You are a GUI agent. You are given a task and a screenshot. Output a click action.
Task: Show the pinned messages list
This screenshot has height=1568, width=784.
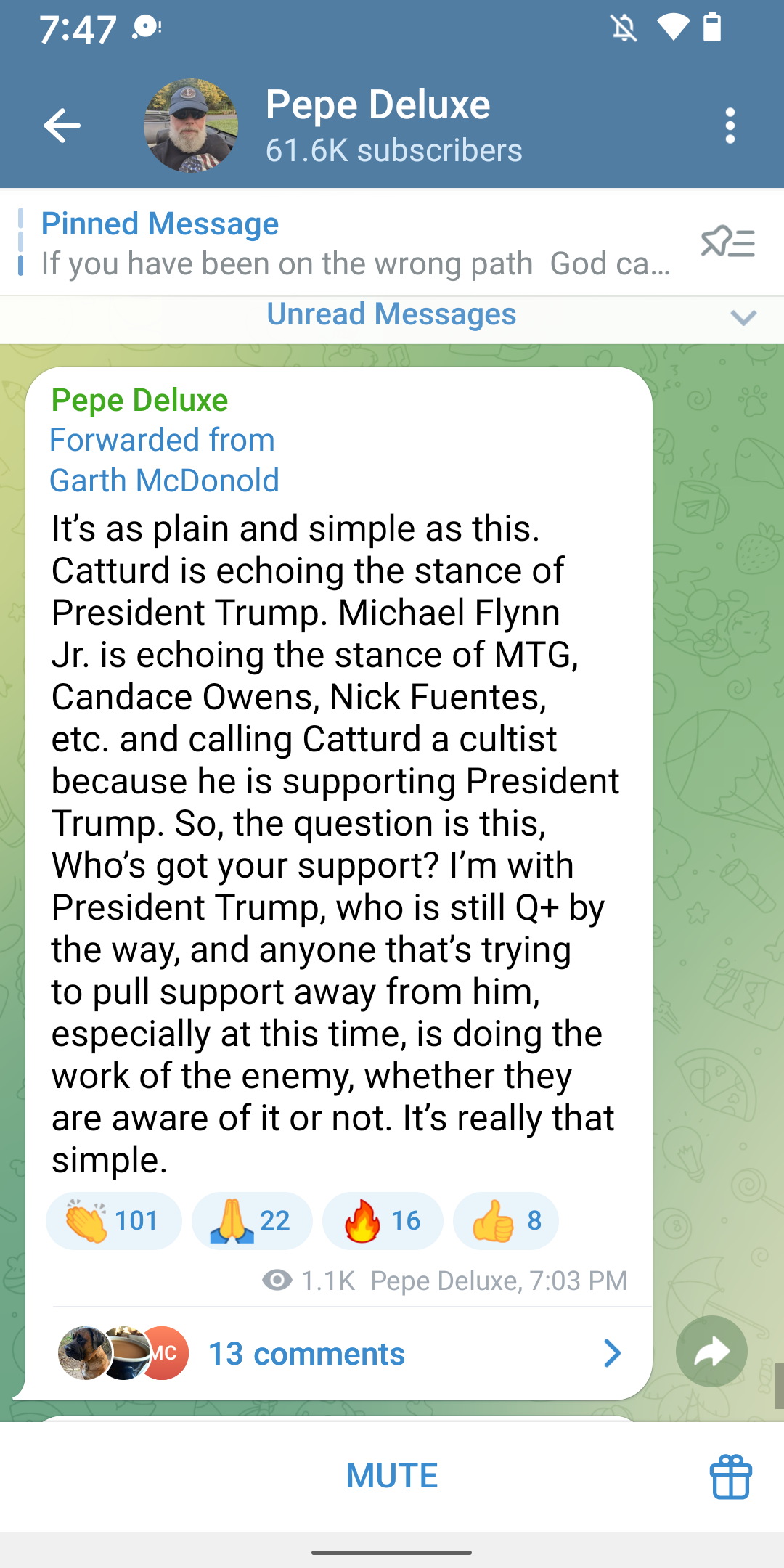coord(728,242)
